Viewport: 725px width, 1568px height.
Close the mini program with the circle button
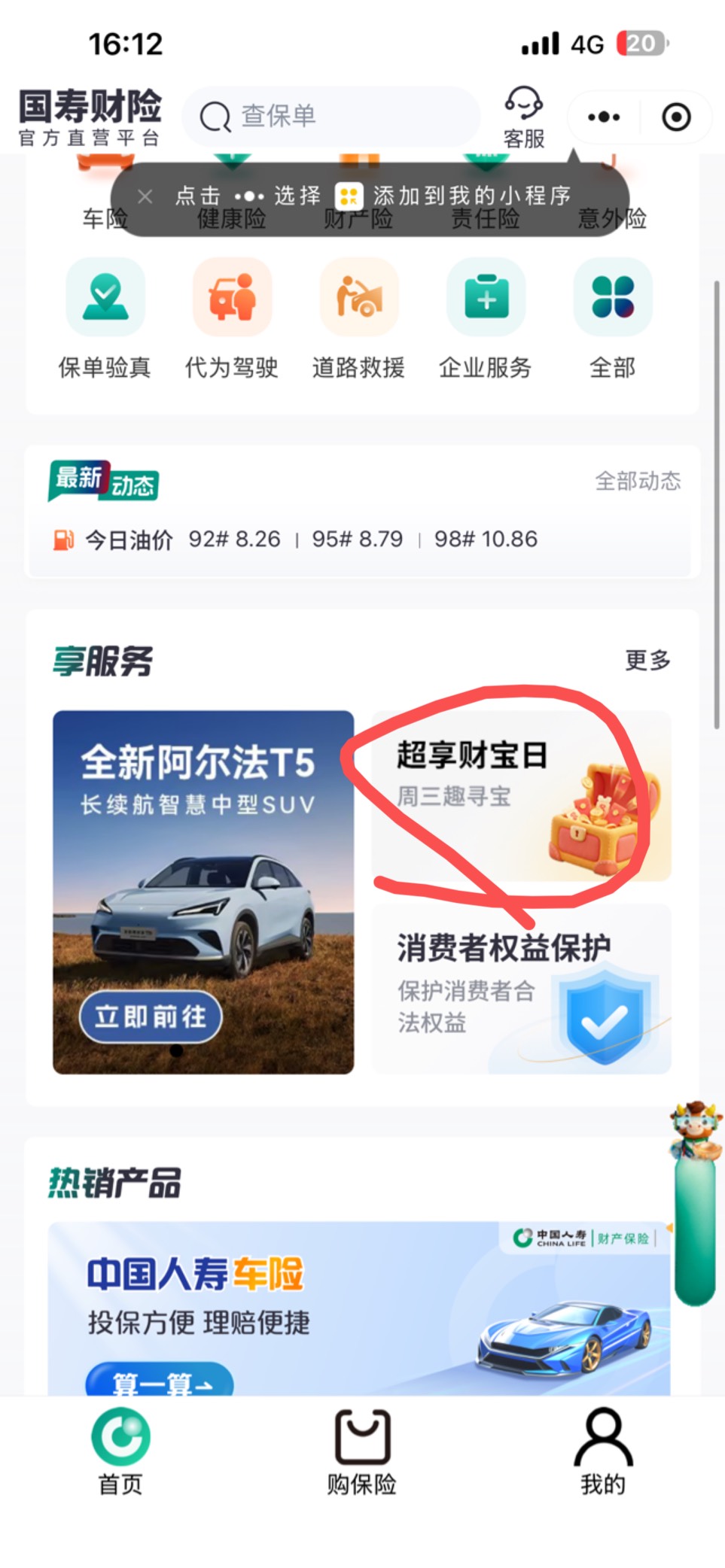[x=675, y=117]
